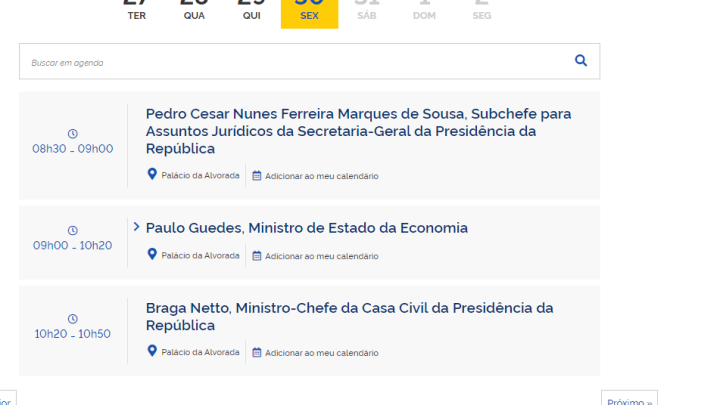Select the highlighted SEX day
Viewport: 723px width, 405px height.
309,11
